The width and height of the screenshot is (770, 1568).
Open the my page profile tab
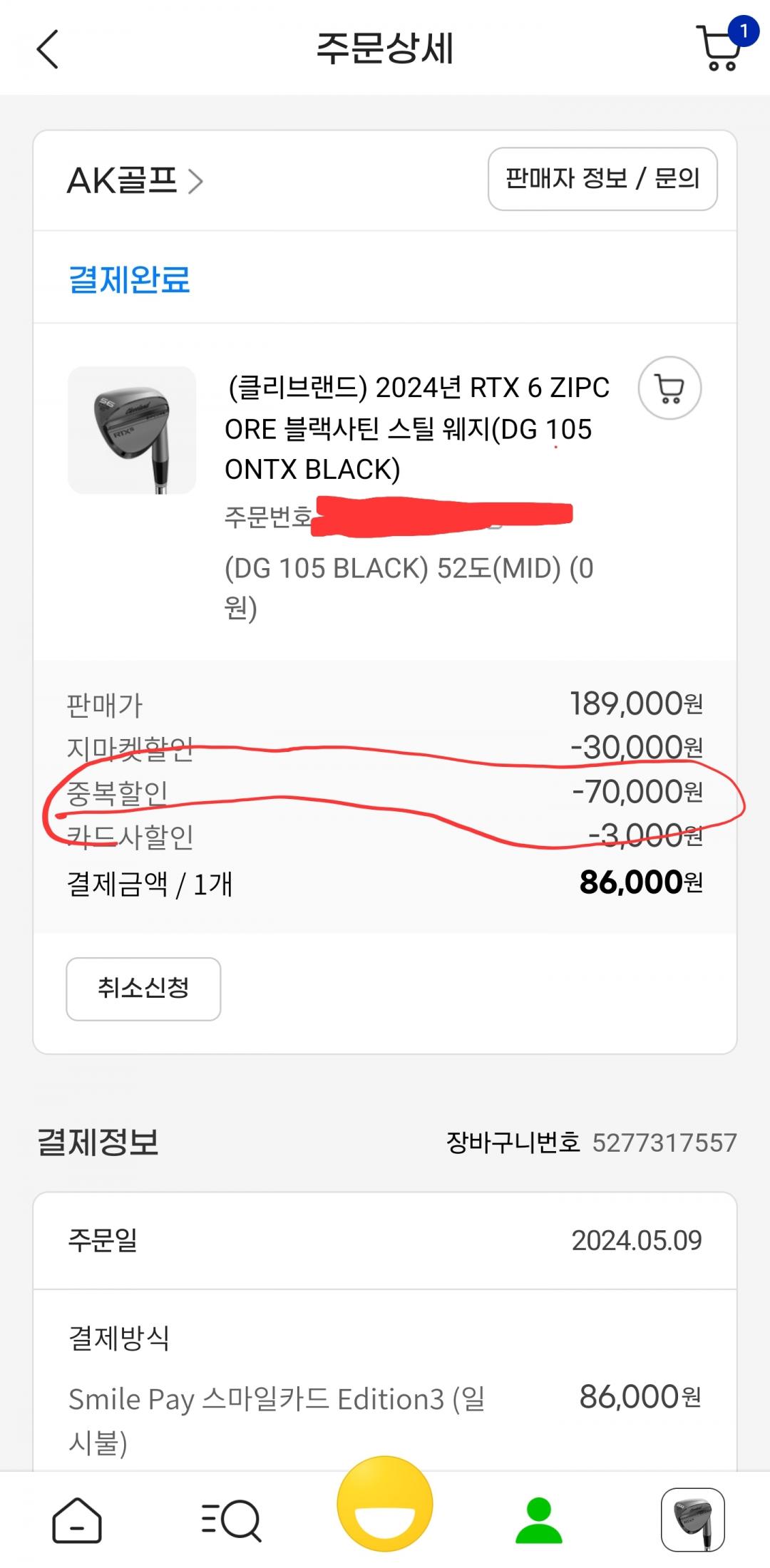coord(539,1519)
